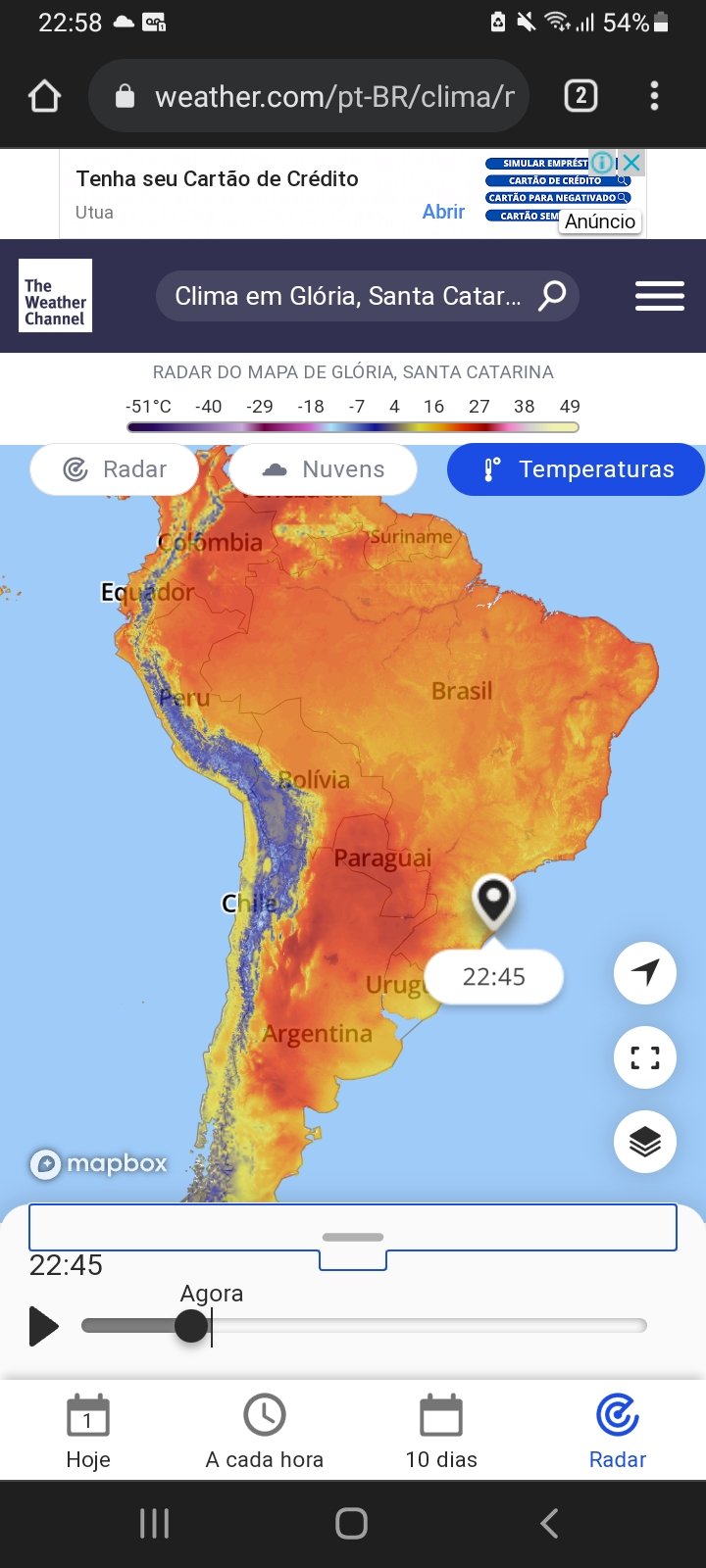Open the map layers options

coord(645,1142)
